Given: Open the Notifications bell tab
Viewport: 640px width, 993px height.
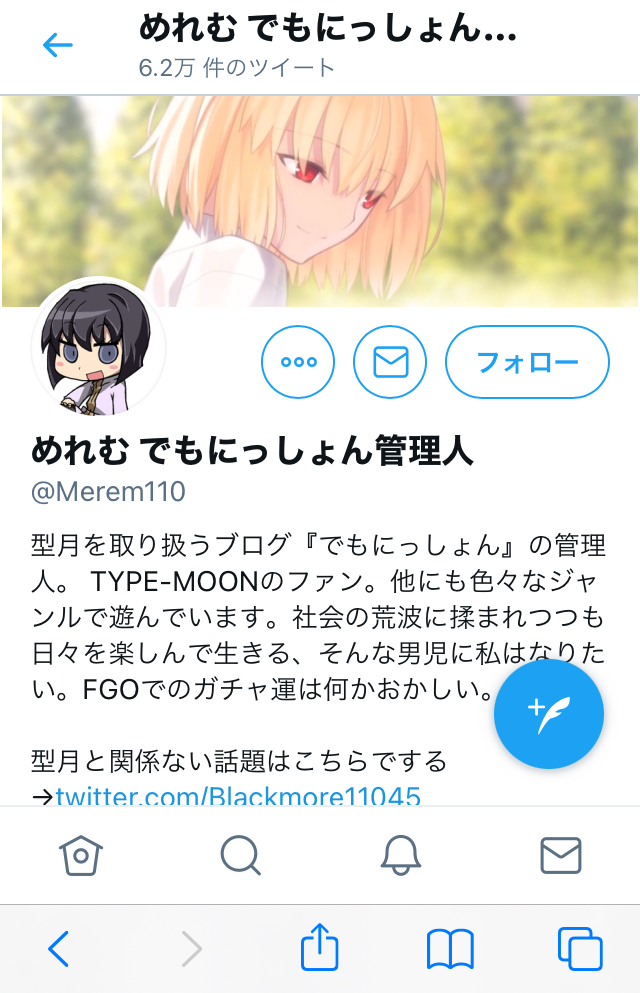Looking at the screenshot, I should point(401,856).
